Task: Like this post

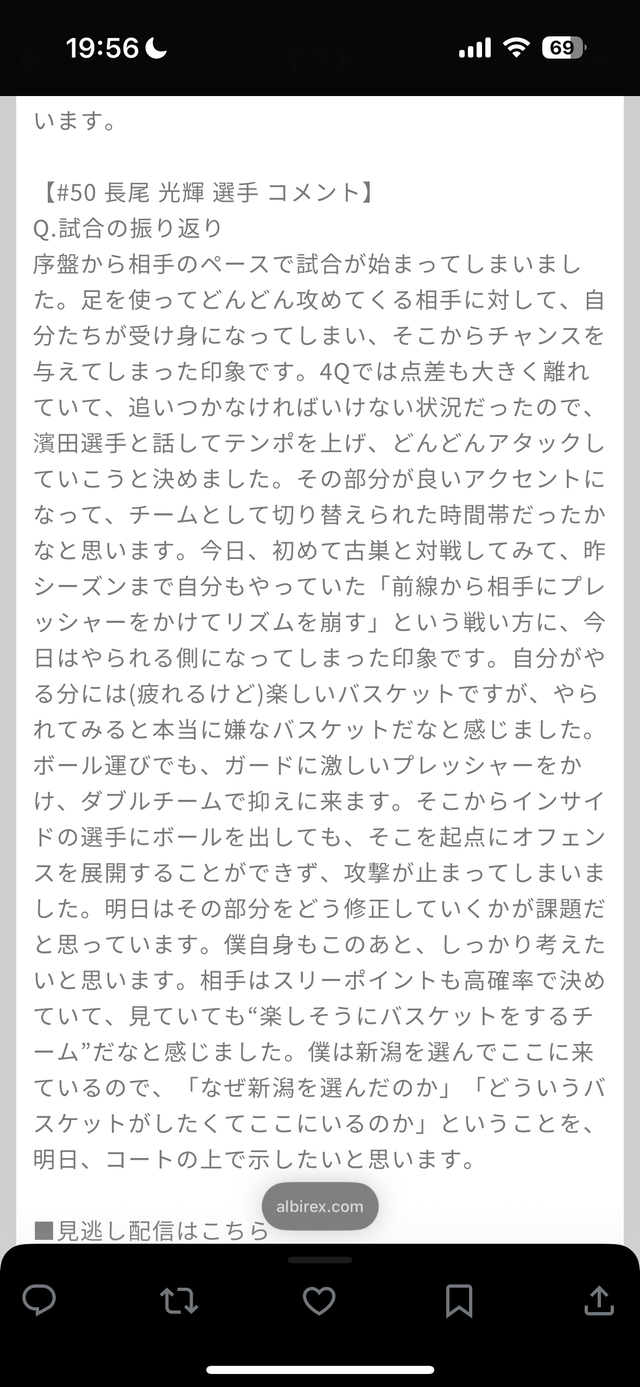Action: tap(319, 1300)
